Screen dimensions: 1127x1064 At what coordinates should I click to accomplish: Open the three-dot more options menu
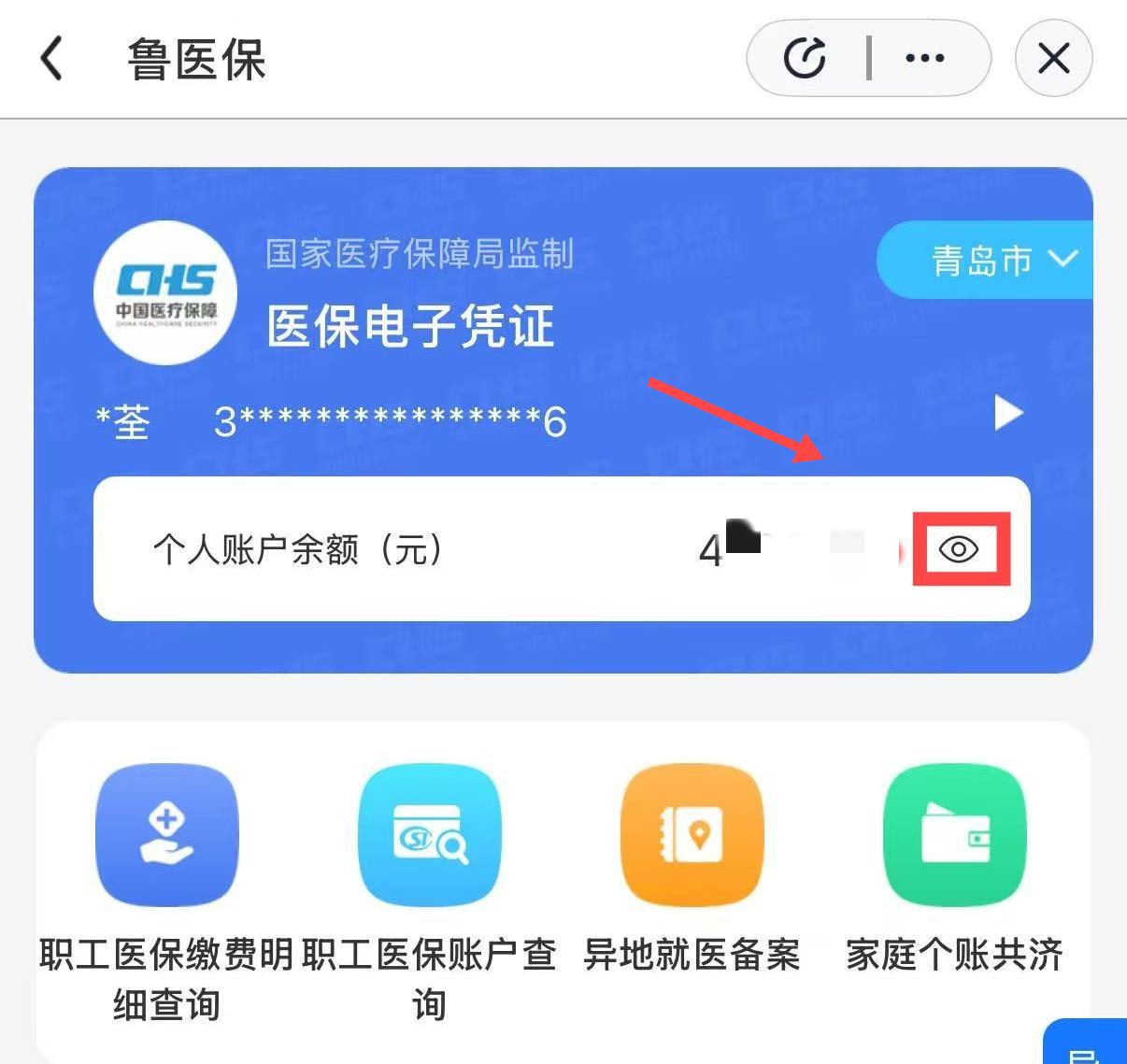(925, 59)
